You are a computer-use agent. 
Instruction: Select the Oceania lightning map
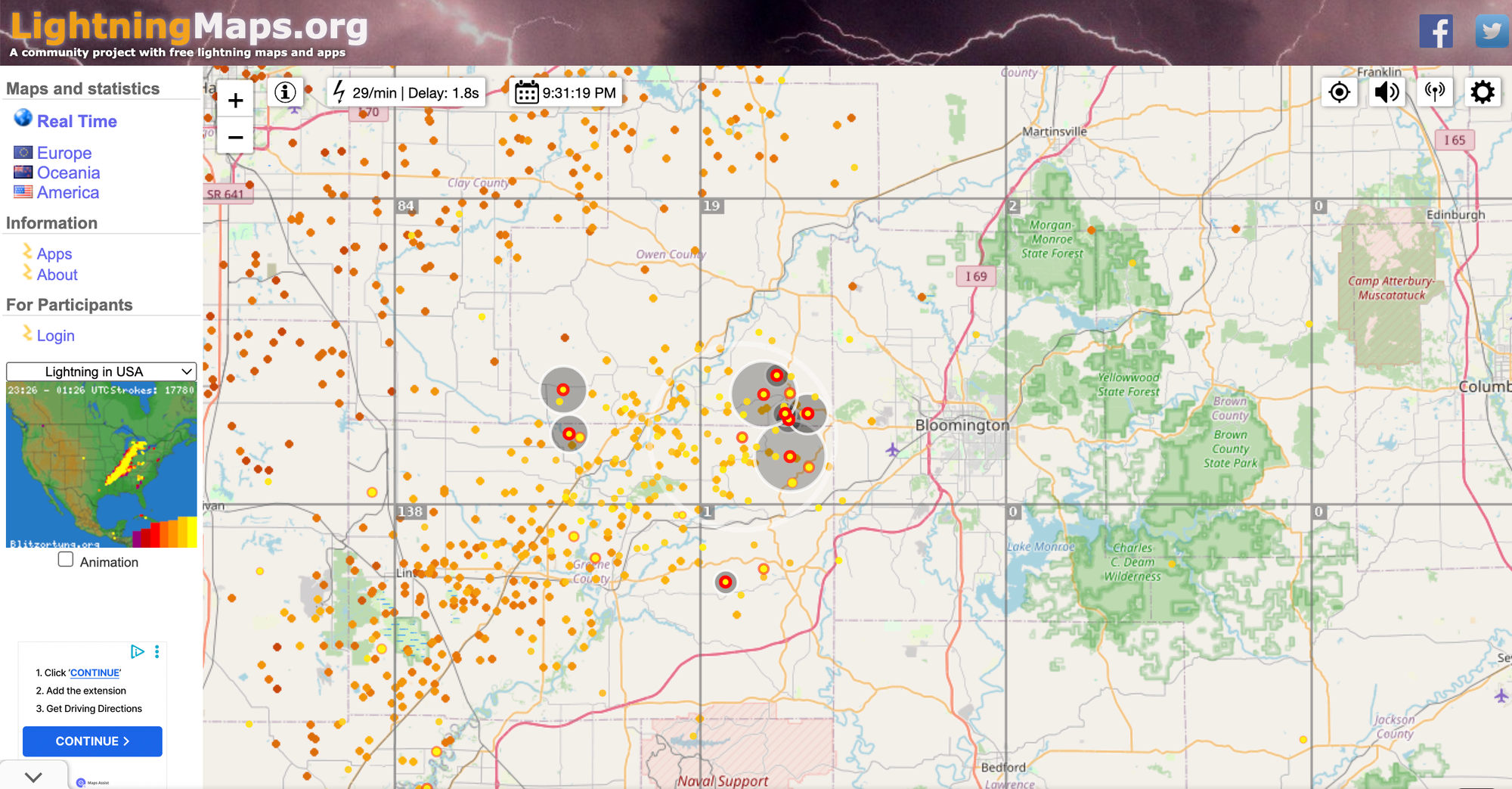point(68,172)
